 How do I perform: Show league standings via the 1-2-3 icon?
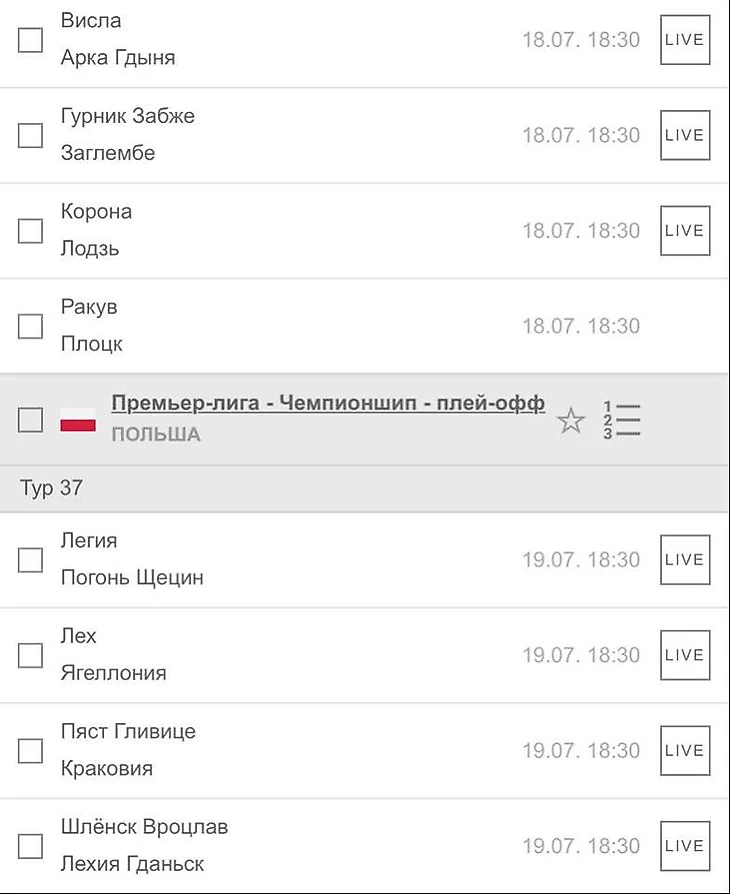pyautogui.click(x=621, y=420)
